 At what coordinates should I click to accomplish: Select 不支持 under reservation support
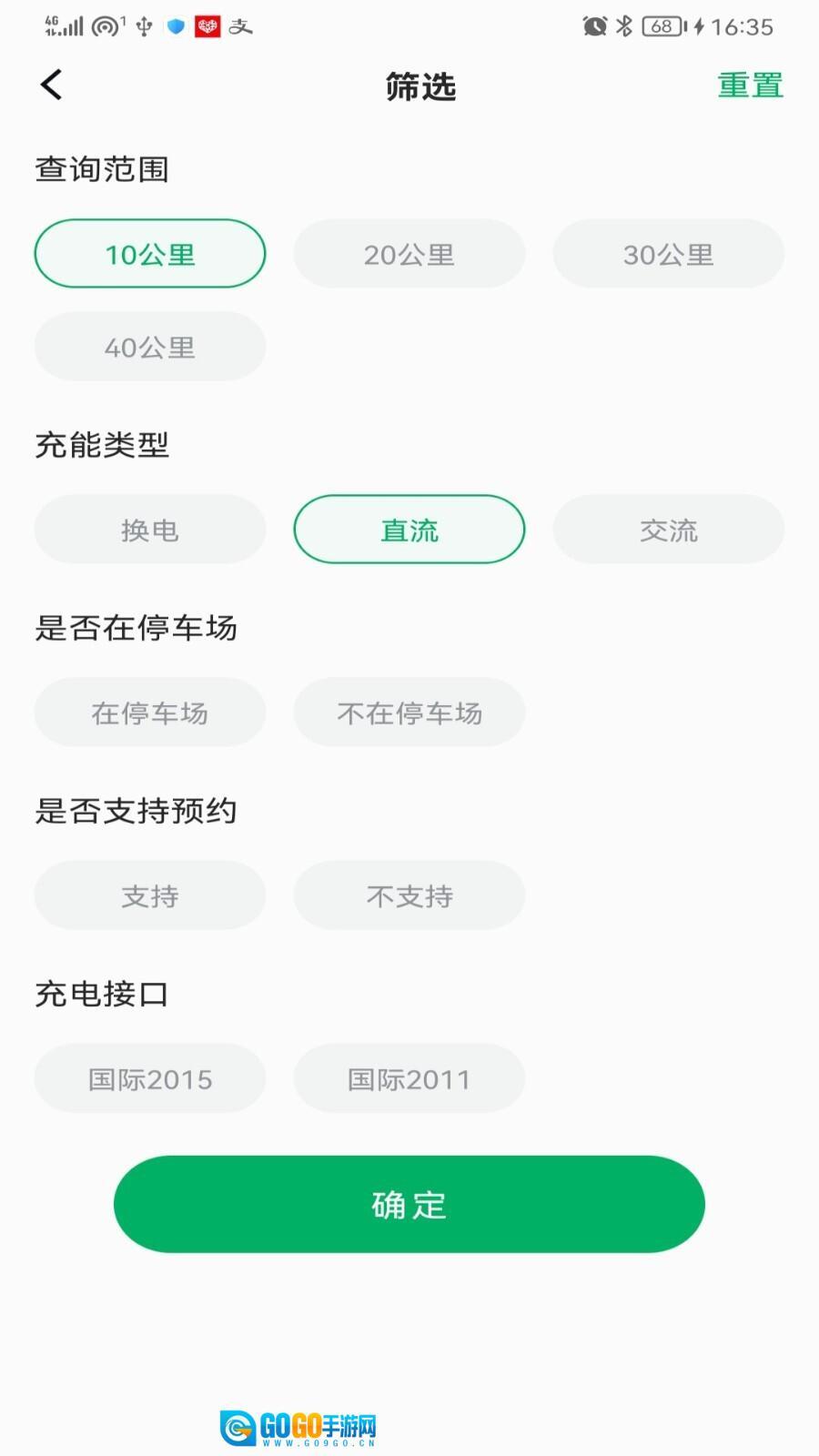[x=409, y=895]
